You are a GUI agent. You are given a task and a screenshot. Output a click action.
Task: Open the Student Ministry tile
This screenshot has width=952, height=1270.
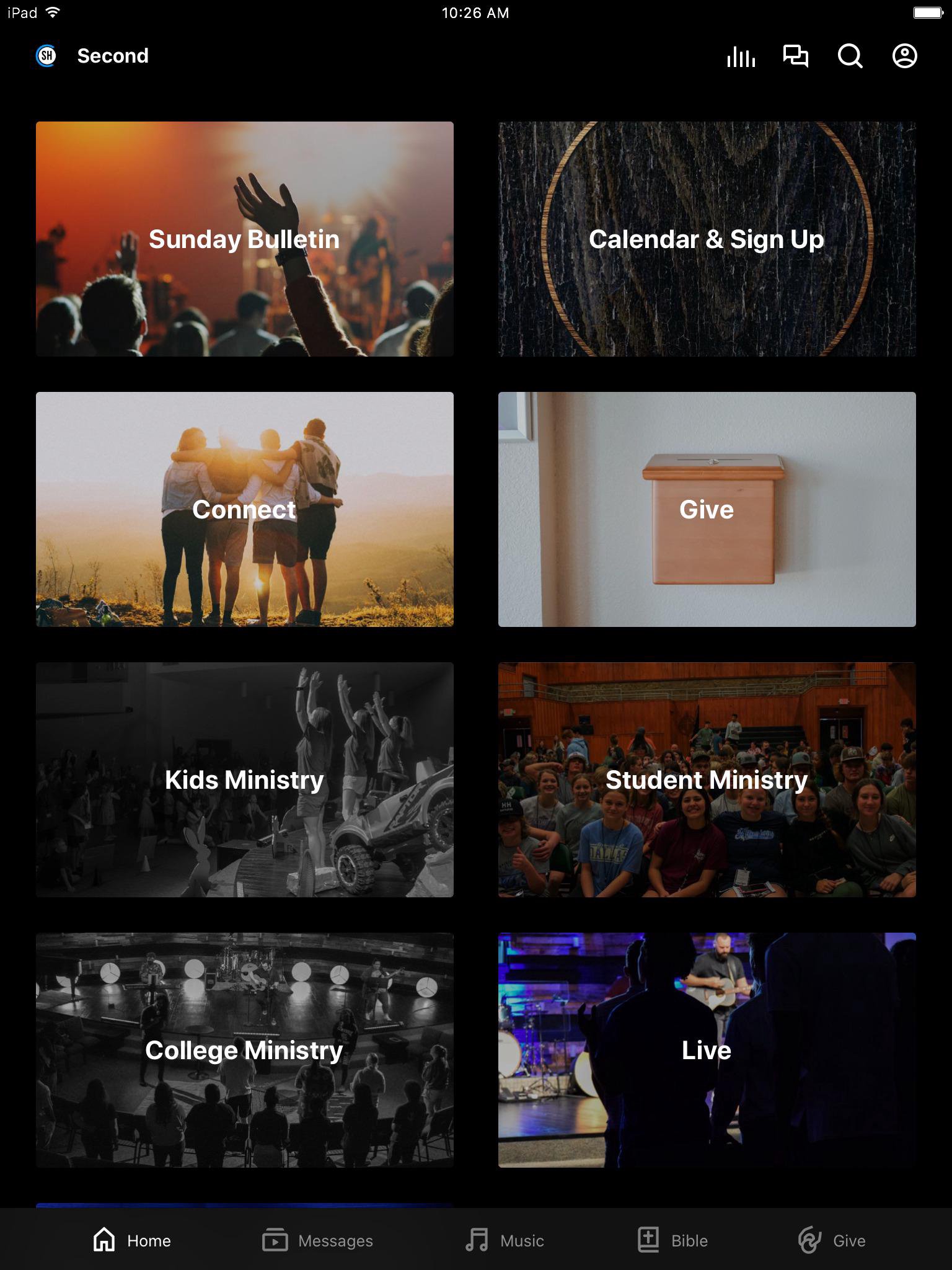707,779
